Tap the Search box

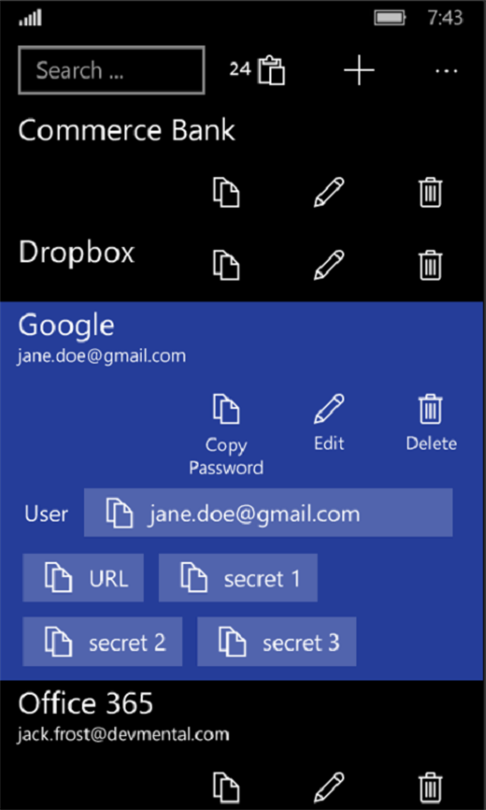pyautogui.click(x=112, y=70)
